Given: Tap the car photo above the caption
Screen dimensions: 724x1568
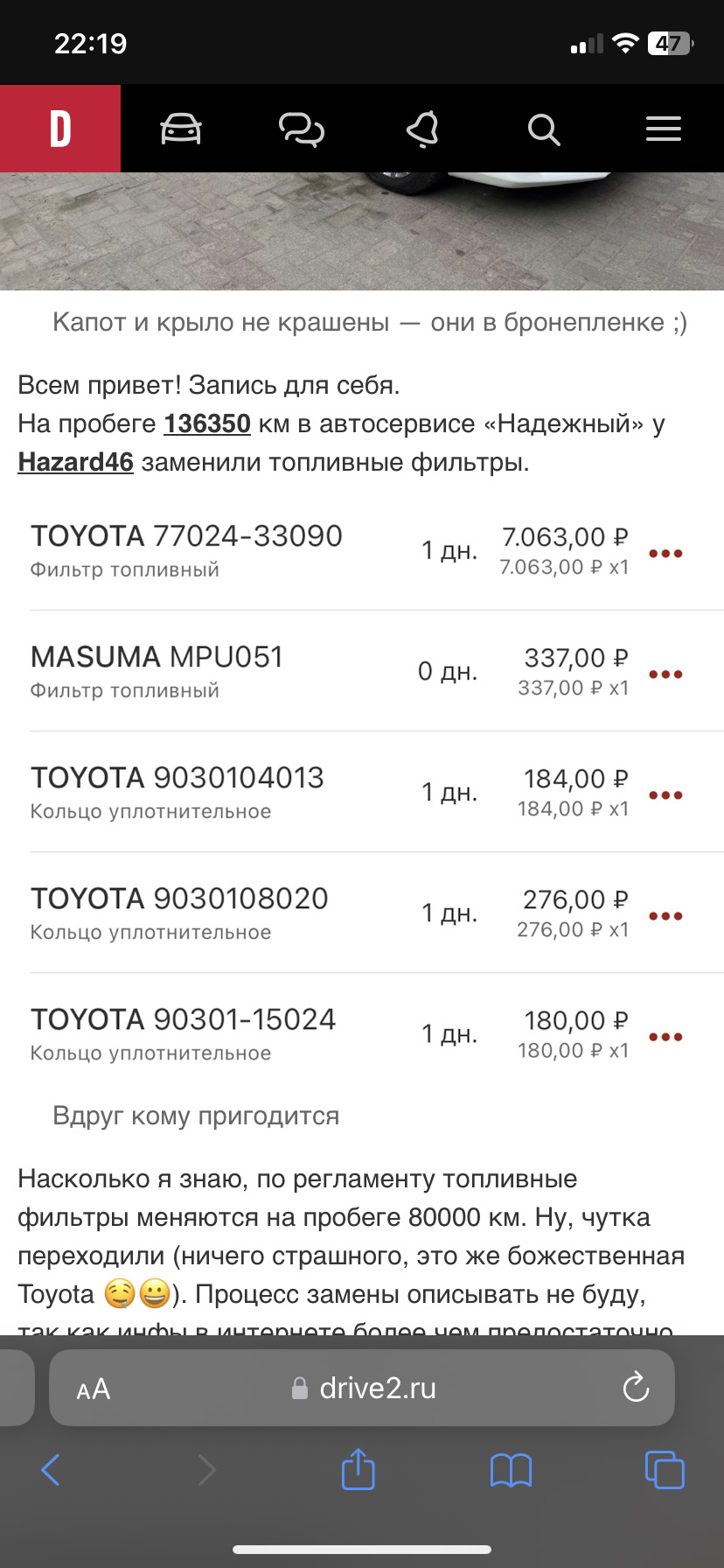Looking at the screenshot, I should (362, 227).
